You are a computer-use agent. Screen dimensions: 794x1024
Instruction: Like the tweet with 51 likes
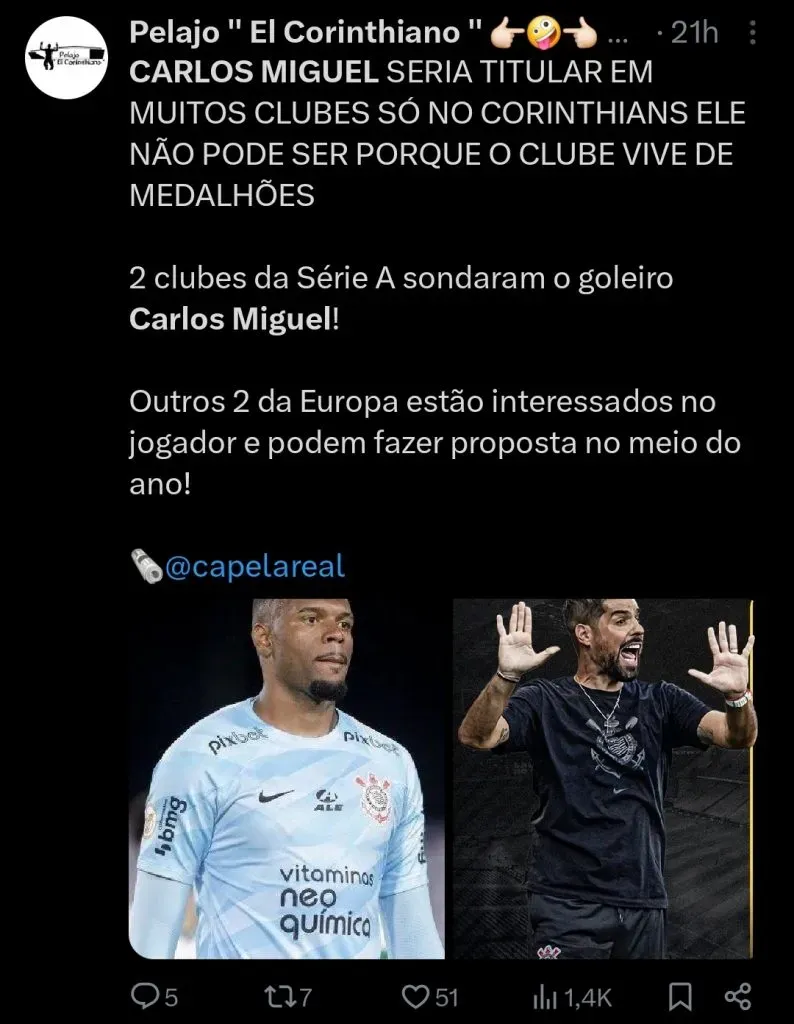click(415, 995)
